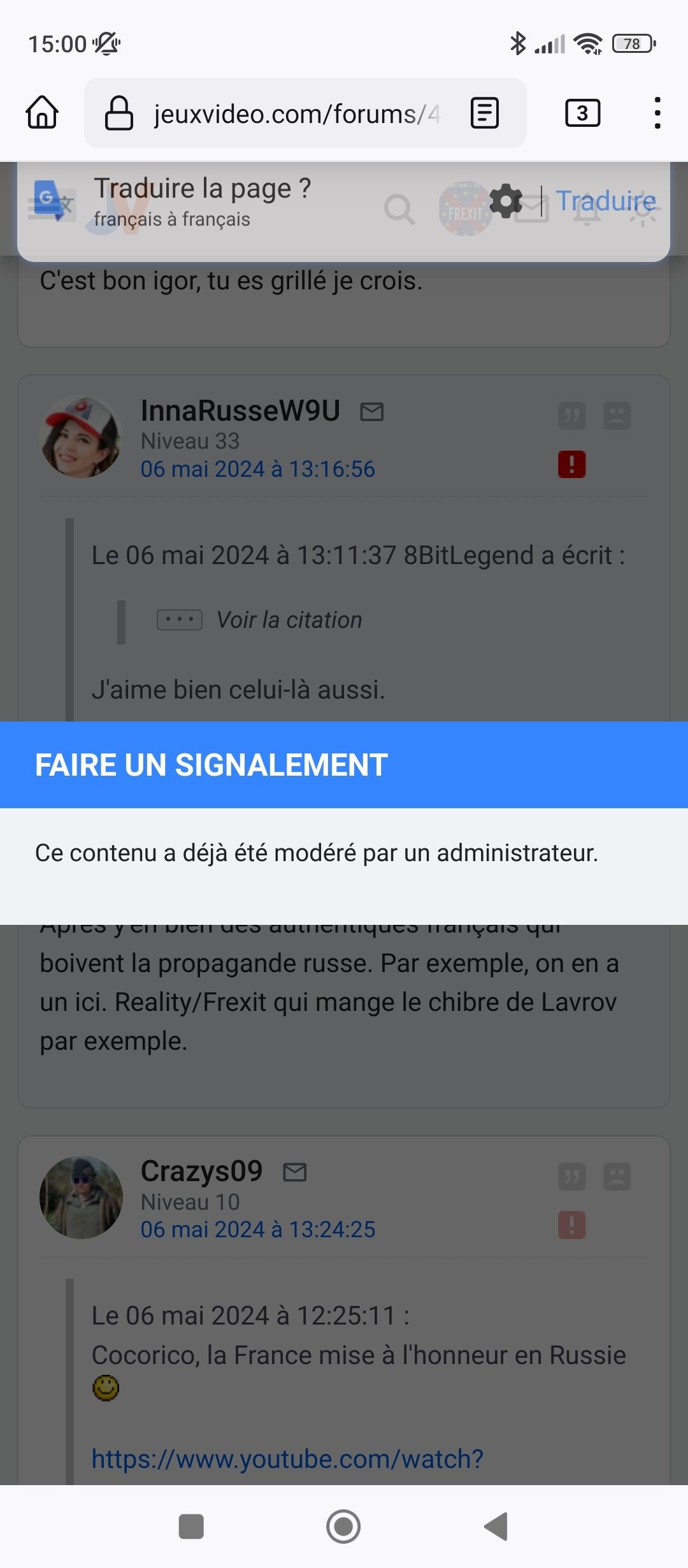Open Crazys09's profile avatar
The width and height of the screenshot is (688, 1568).
point(81,1197)
